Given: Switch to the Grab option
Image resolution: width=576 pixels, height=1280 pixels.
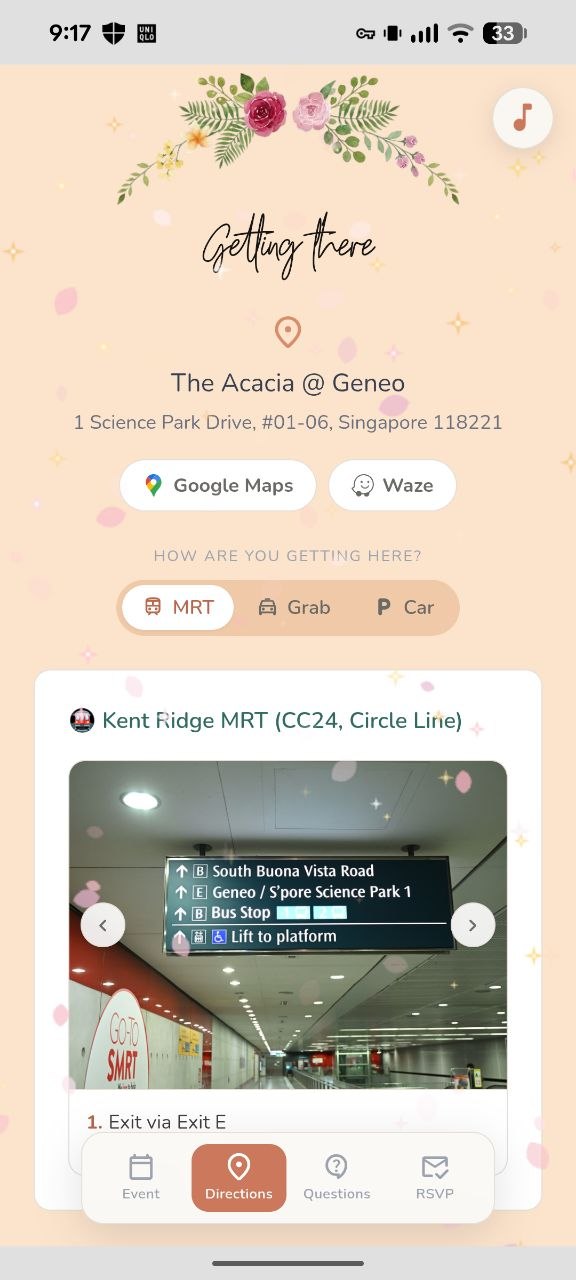Looking at the screenshot, I should (294, 607).
